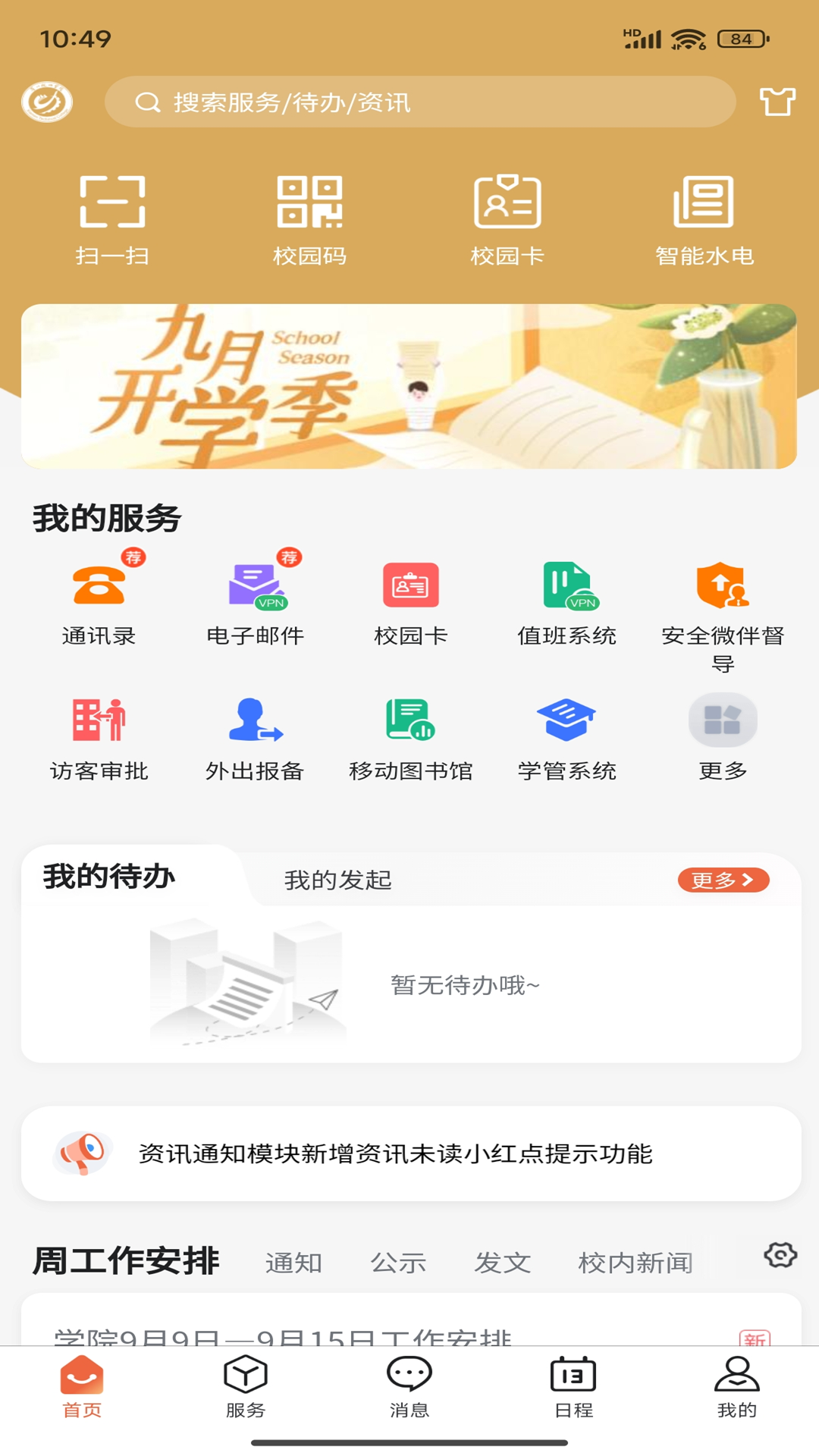Show the 校园码 QR code
The image size is (819, 1456).
(309, 219)
